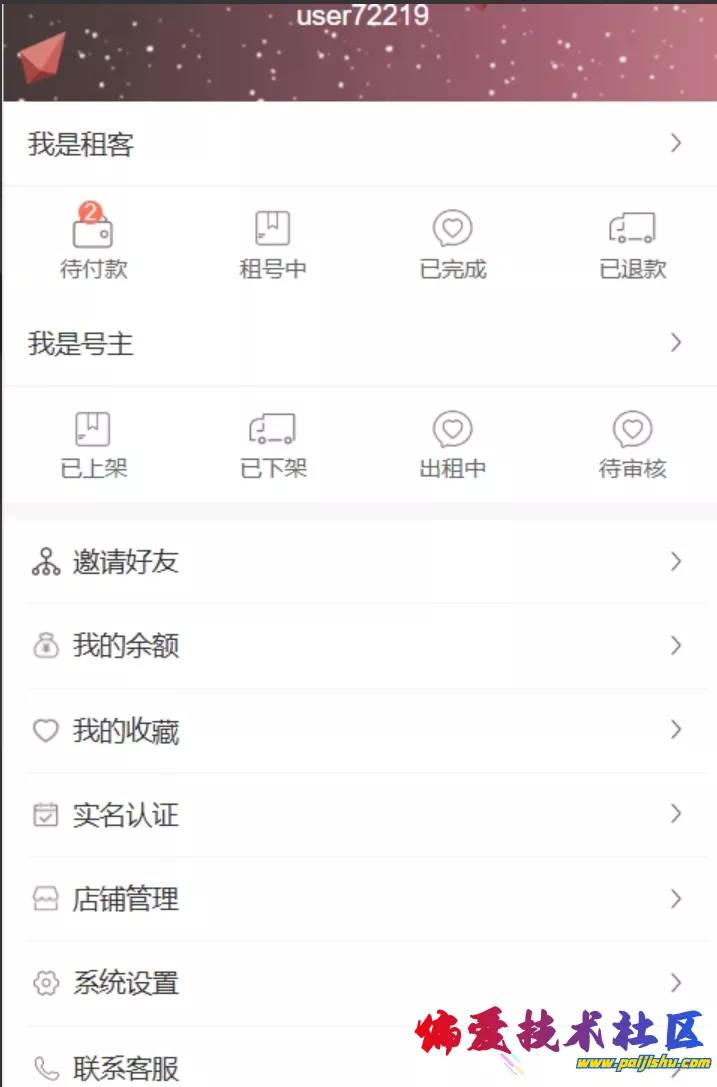Screen dimensions: 717x1087
Task: Show 已完成 completed orders
Action: coord(452,244)
